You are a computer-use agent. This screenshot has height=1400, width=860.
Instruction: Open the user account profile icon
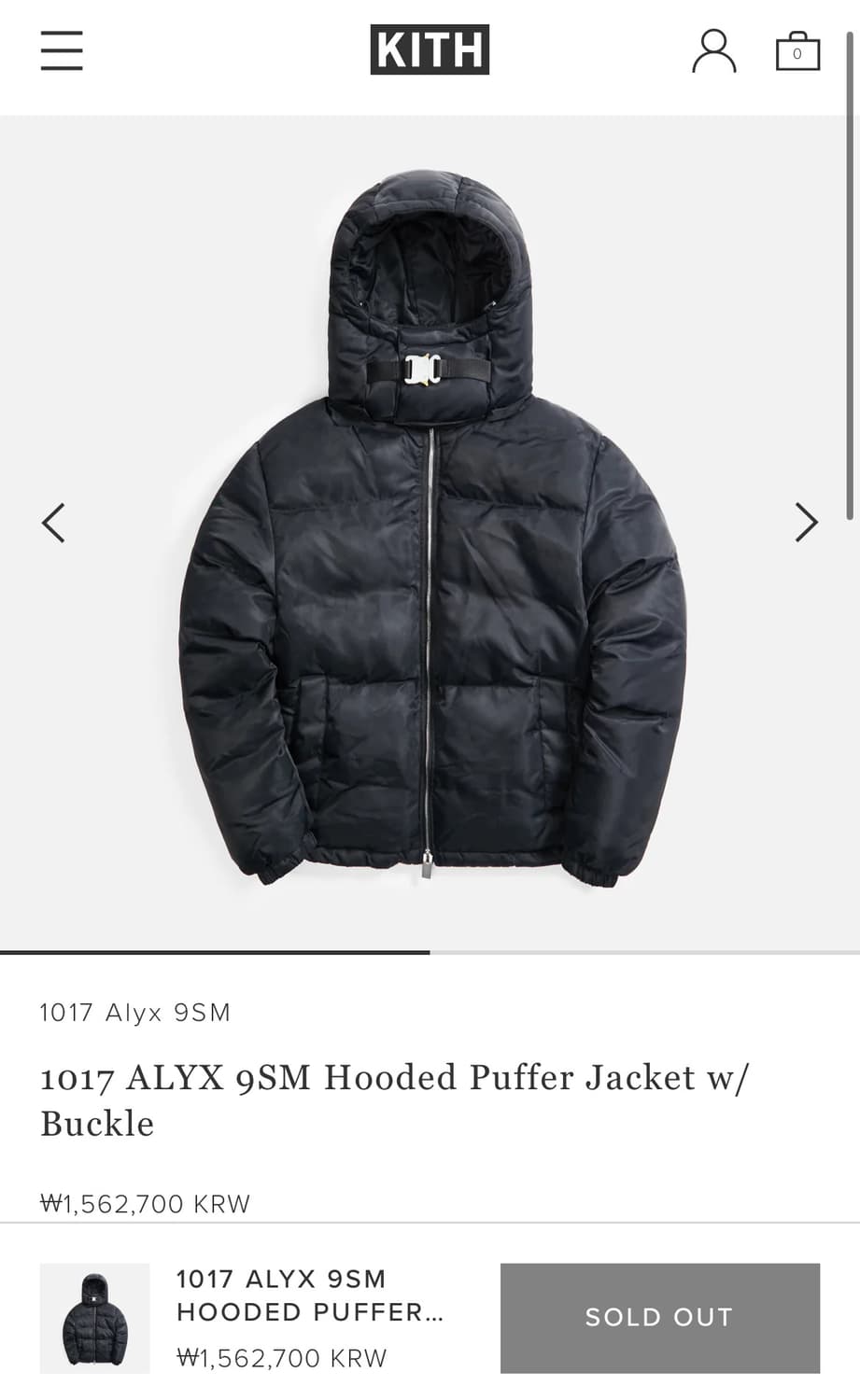tap(715, 51)
